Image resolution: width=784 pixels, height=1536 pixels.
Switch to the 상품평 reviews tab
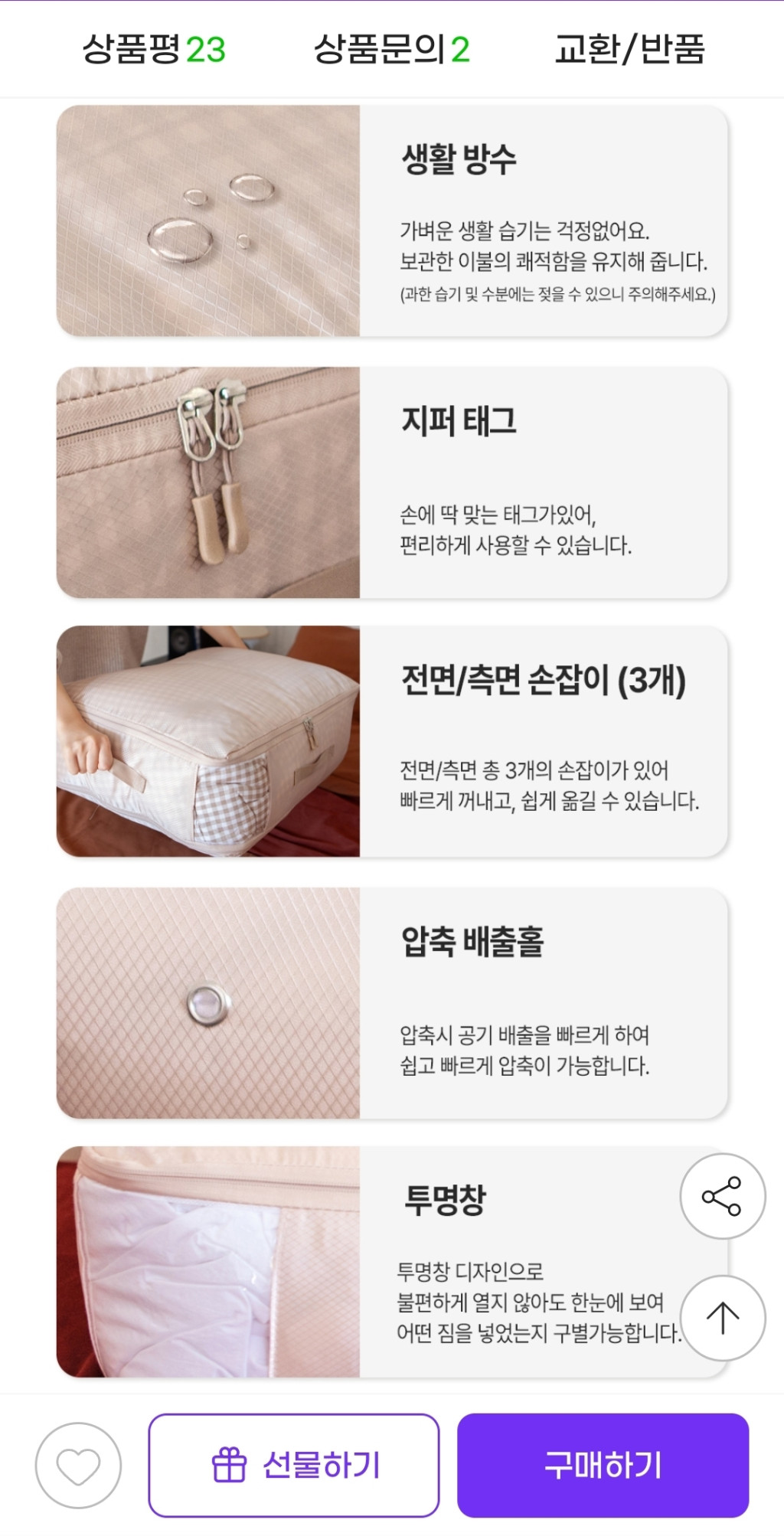154,50
